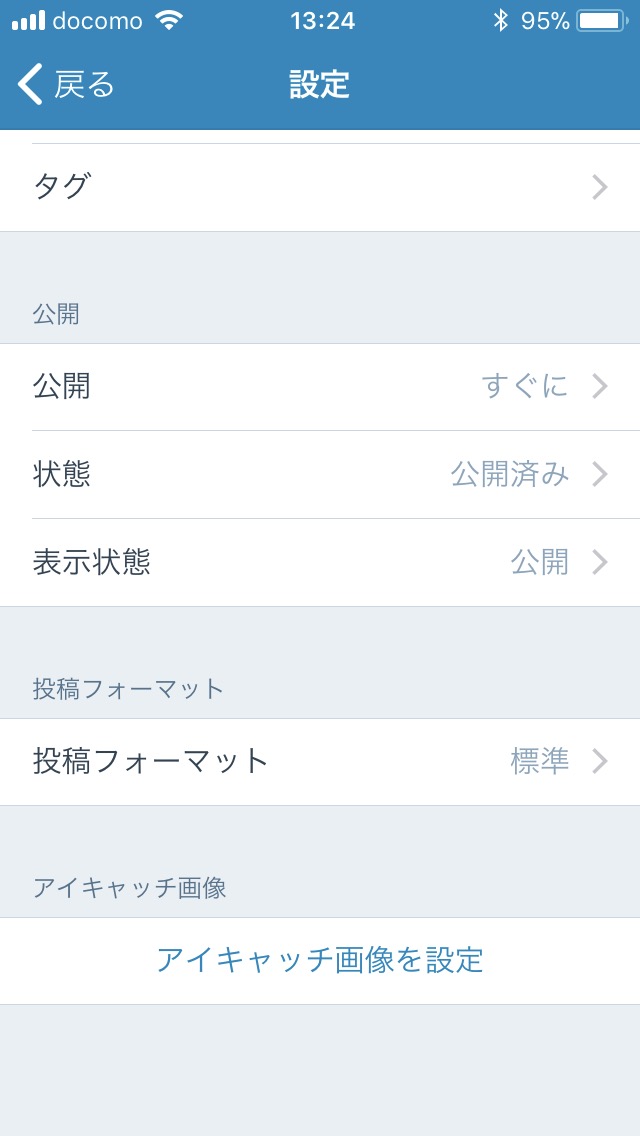The height and width of the screenshot is (1136, 640).
Task: Open the 状態 row showing 公開済み
Action: tap(320, 475)
